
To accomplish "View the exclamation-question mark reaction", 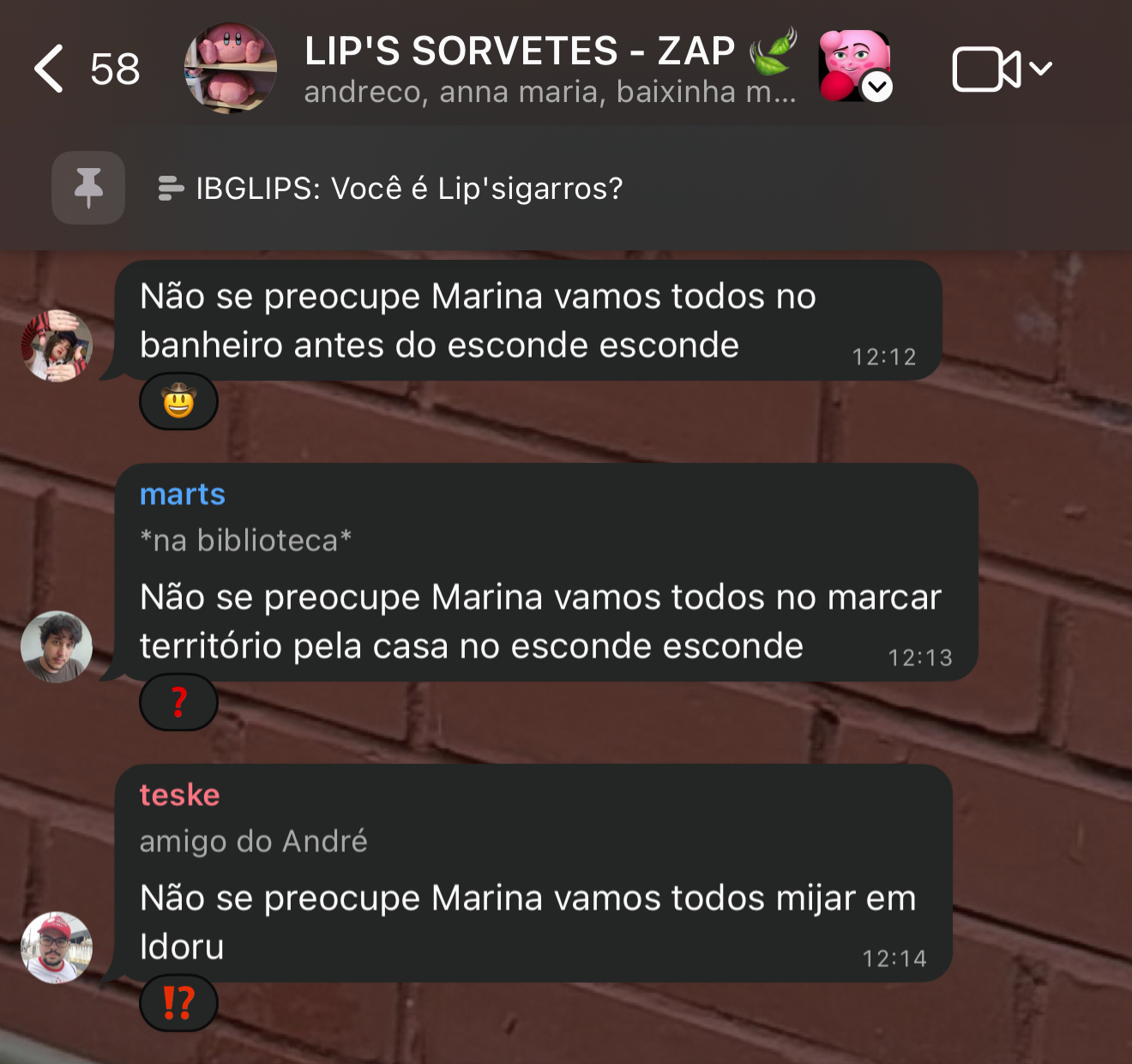I will (x=178, y=1002).
